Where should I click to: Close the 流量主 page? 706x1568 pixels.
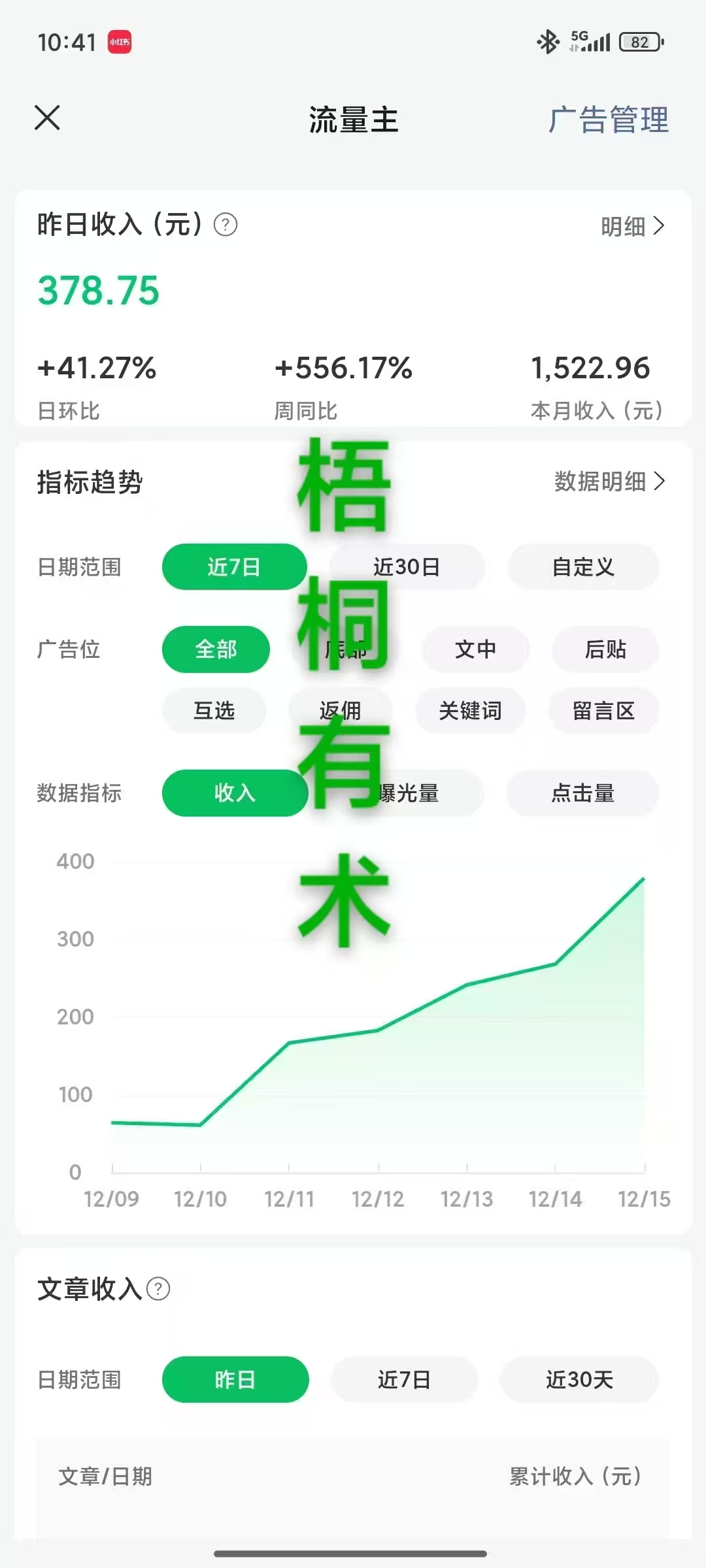[x=47, y=118]
